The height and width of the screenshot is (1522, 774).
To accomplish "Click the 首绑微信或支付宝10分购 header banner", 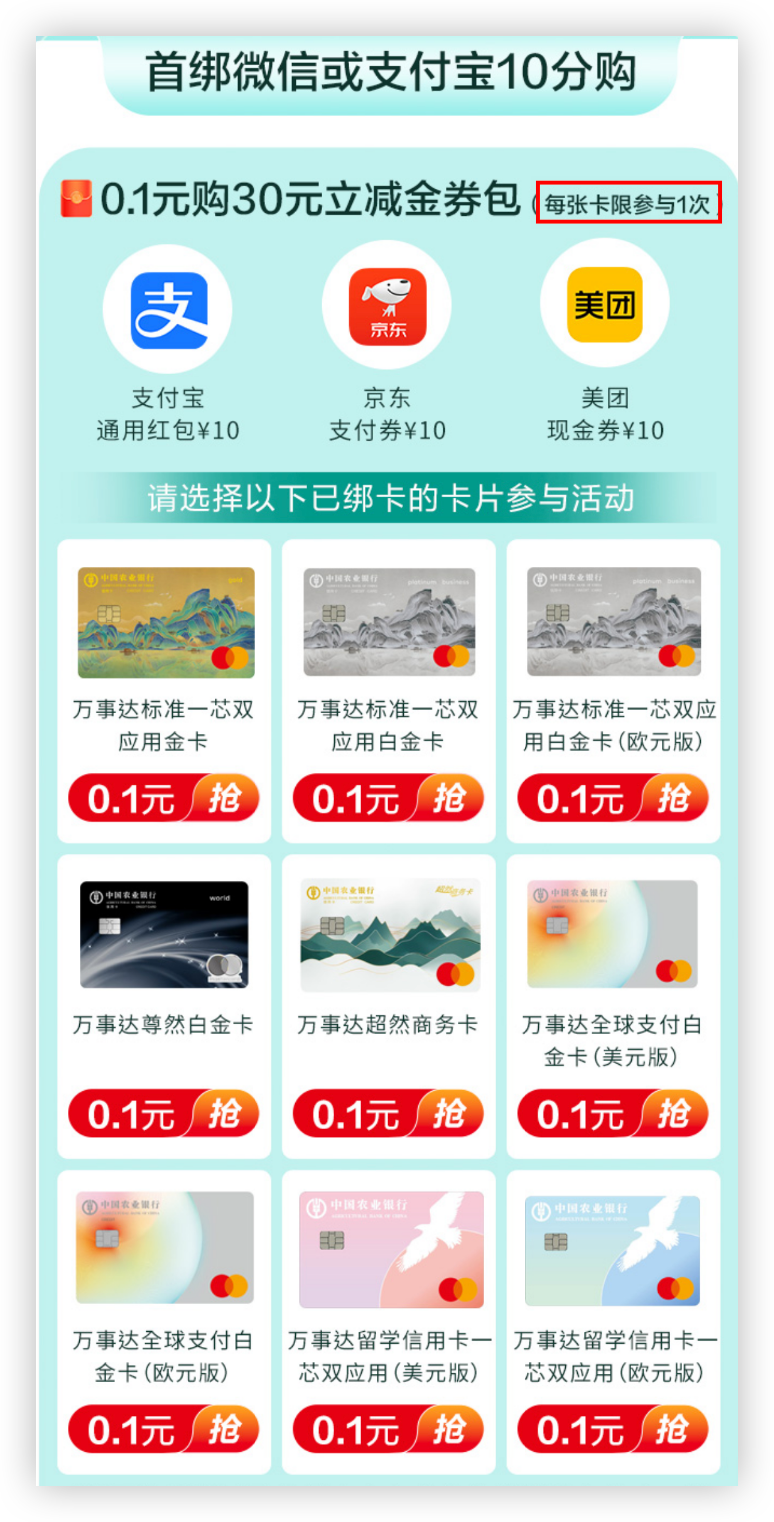I will (387, 62).
